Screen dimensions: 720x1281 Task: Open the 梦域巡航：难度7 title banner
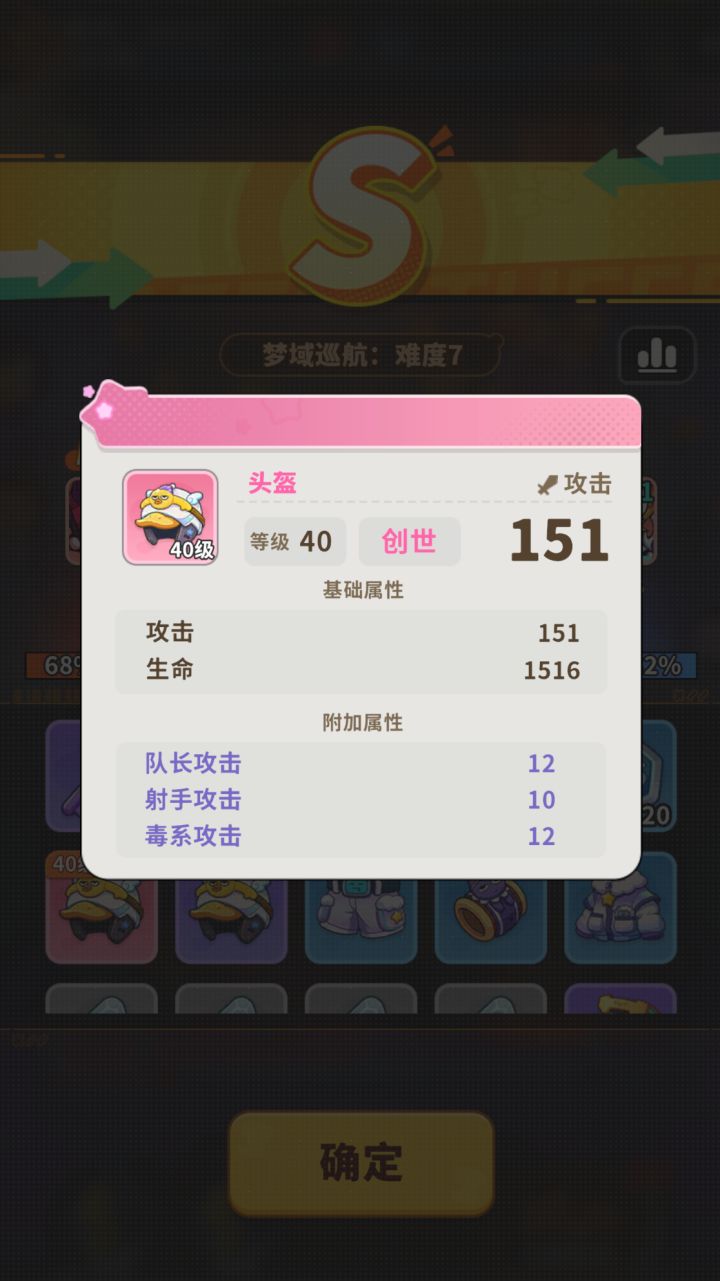[x=359, y=354]
